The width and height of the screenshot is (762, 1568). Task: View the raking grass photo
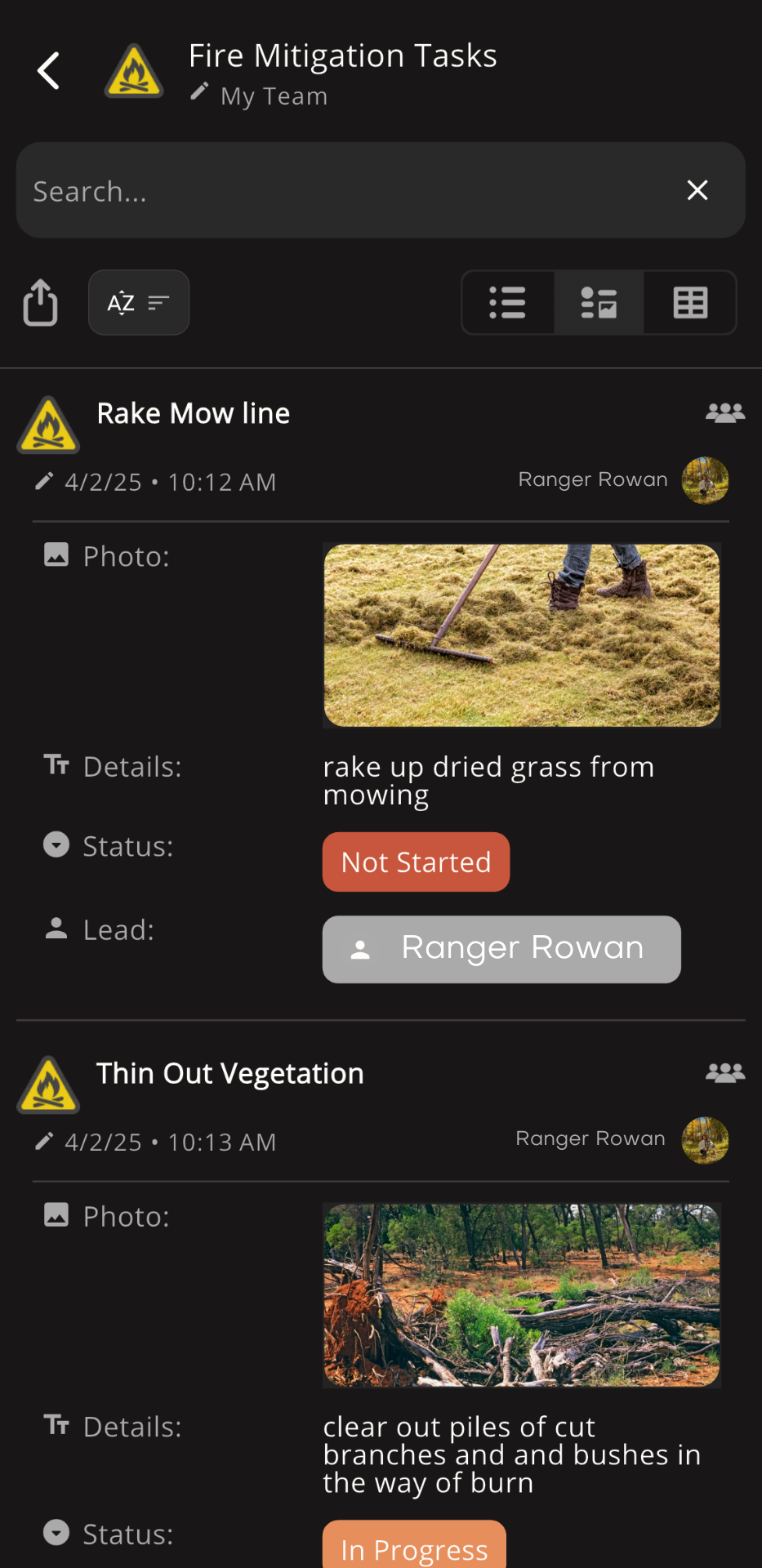tap(521, 635)
